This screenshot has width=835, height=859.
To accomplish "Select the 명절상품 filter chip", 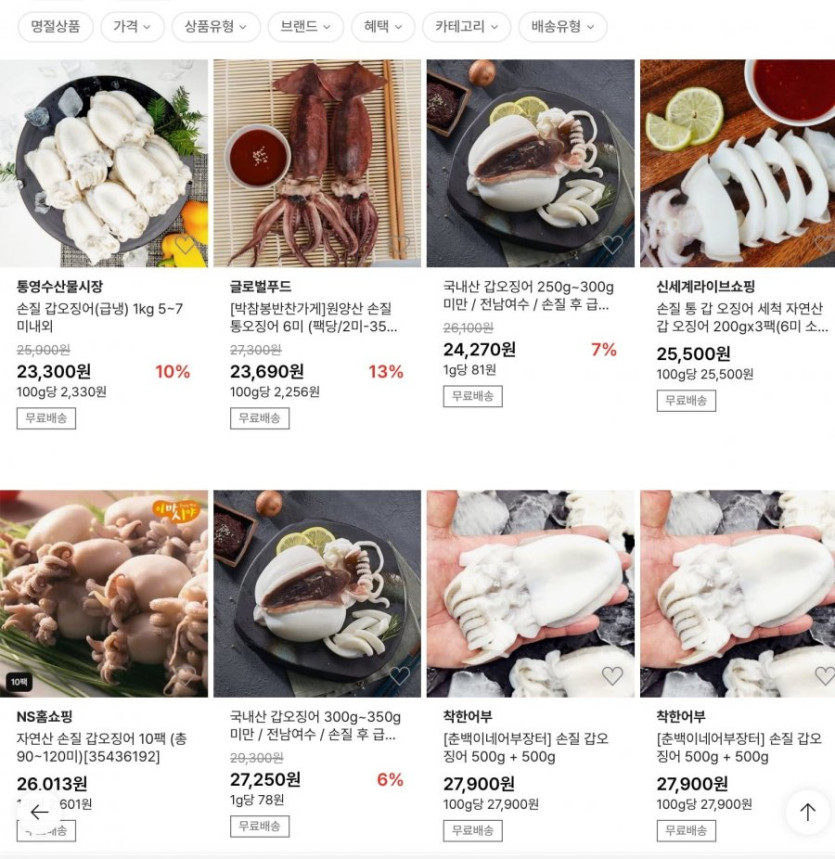I will tap(55, 27).
